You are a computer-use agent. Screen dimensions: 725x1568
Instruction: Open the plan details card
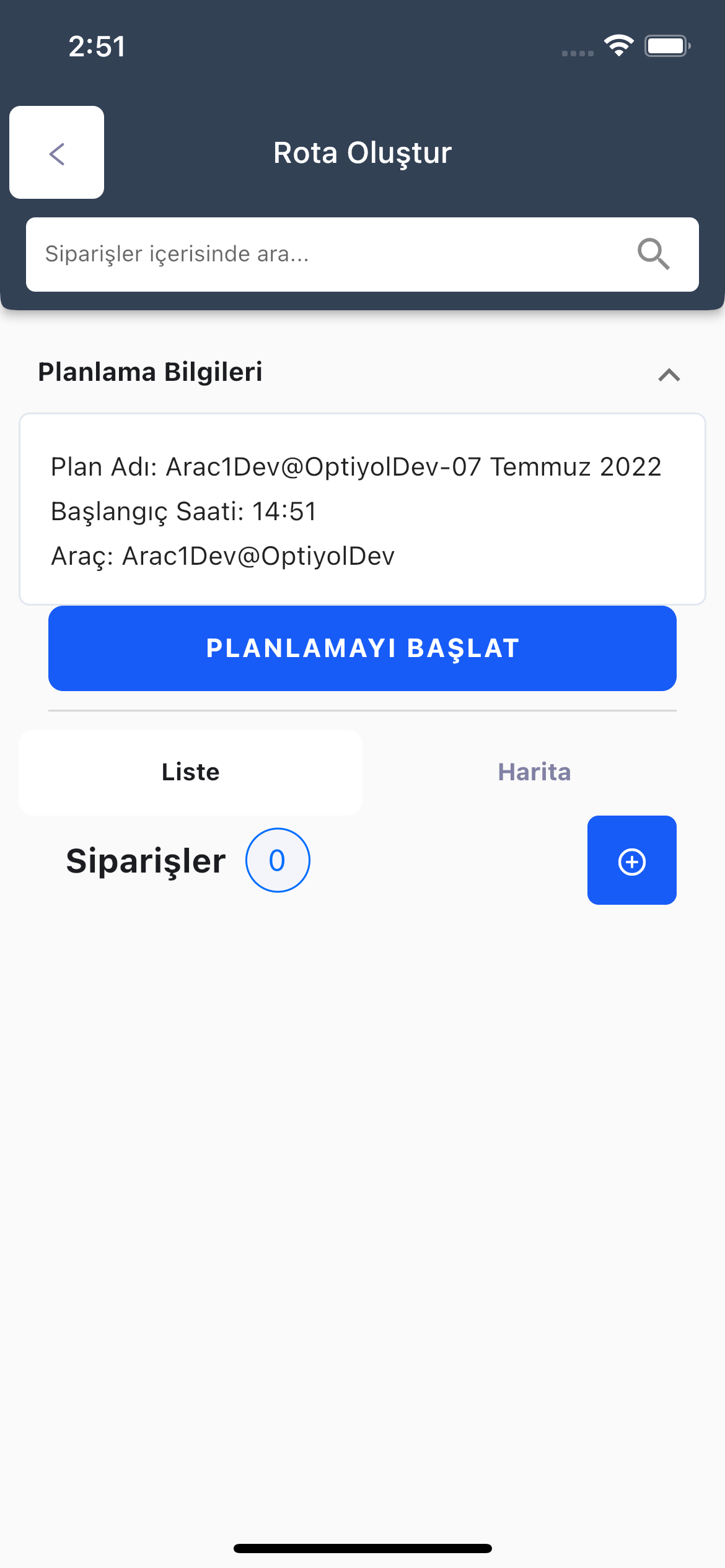pyautogui.click(x=362, y=509)
